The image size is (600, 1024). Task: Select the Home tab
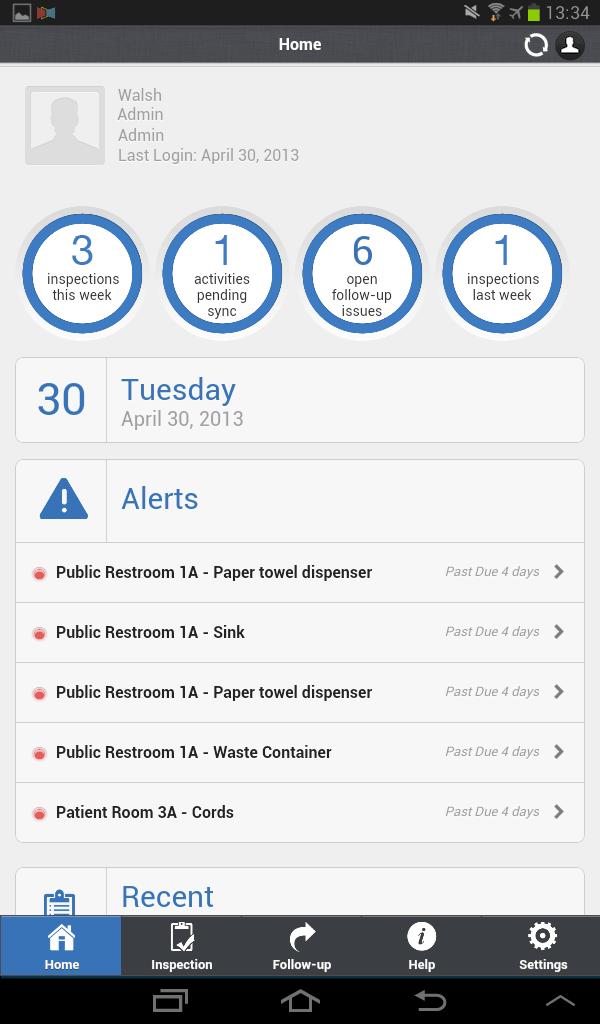coord(61,946)
